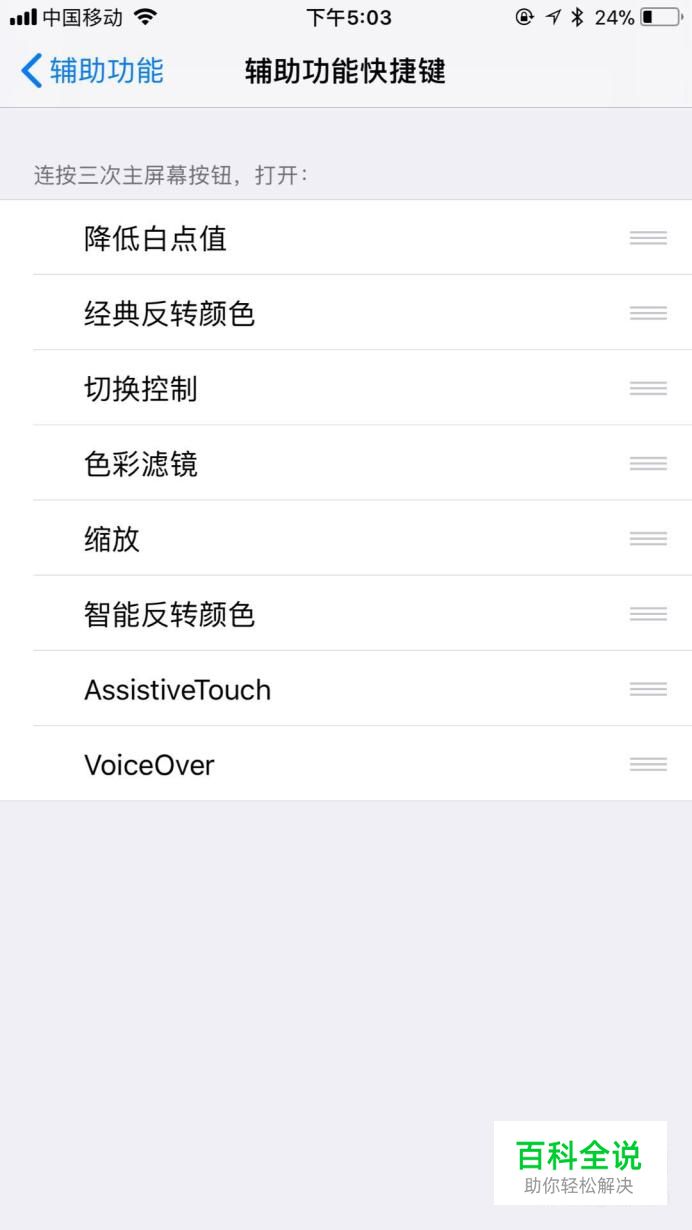Select VoiceOver as shortcut
The width and height of the screenshot is (692, 1230).
coord(346,763)
